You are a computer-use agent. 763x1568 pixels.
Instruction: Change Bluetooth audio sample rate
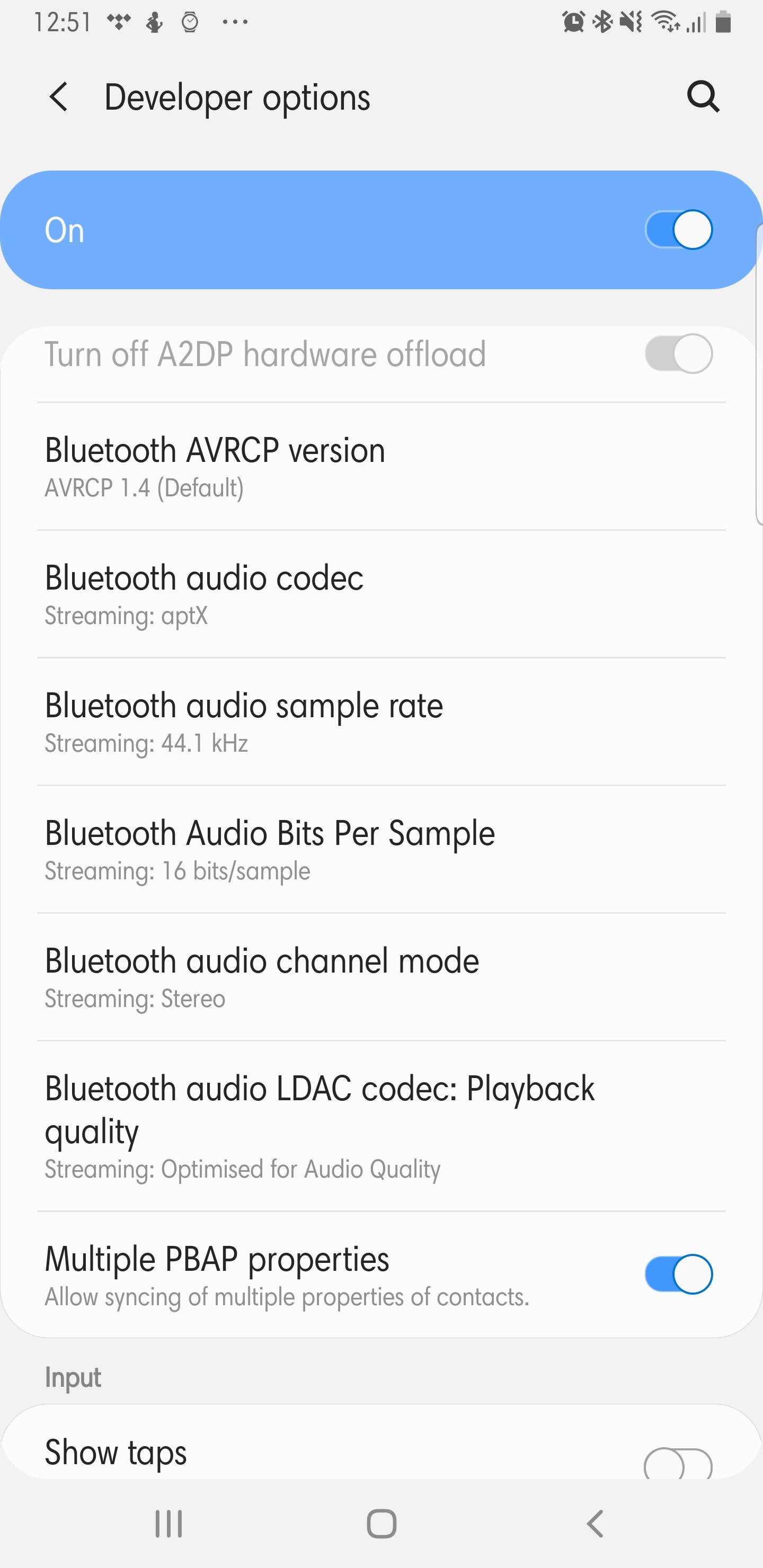(381, 722)
